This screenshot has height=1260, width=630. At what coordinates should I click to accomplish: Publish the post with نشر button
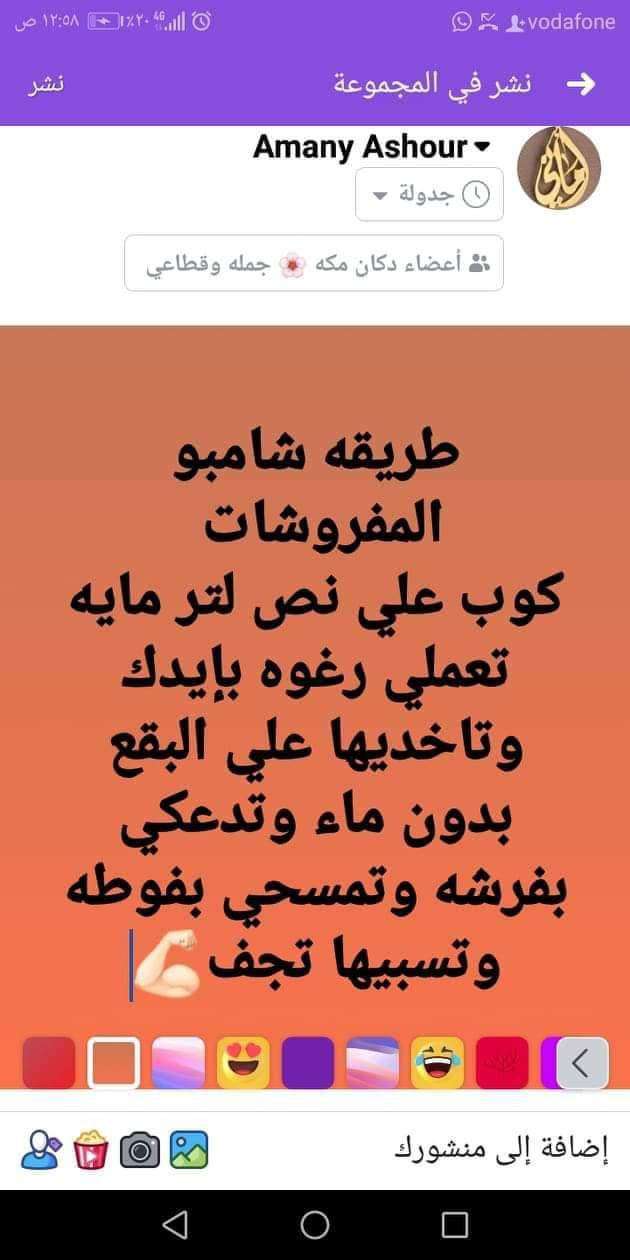point(46,84)
